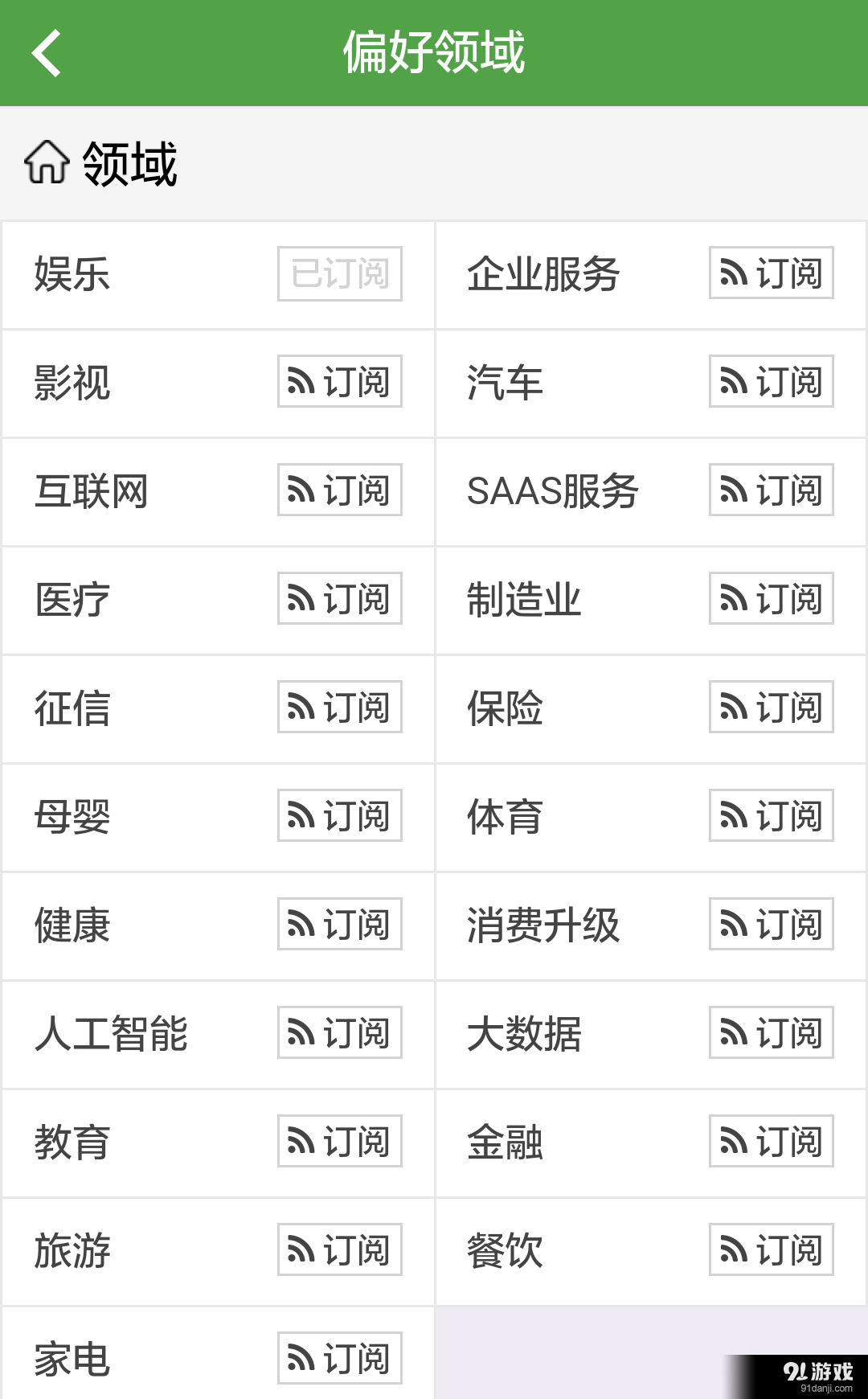Subscribe to 餐饮 with its 订阅 button
868x1399 pixels.
769,1251
